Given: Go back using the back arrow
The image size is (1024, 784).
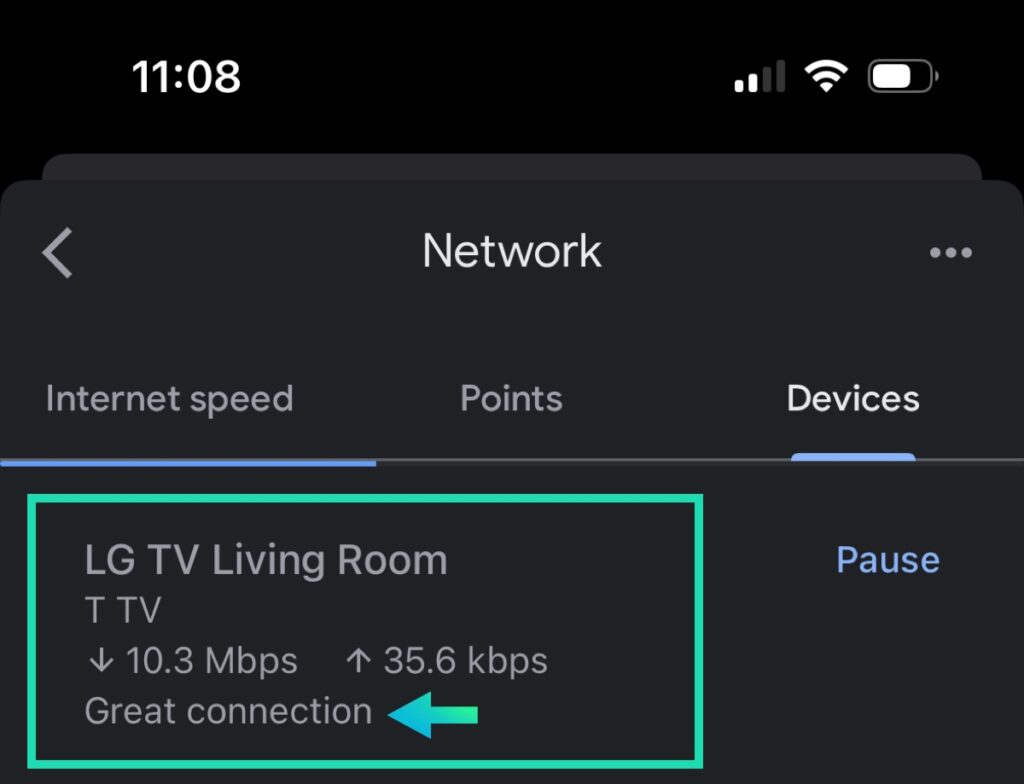Looking at the screenshot, I should [58, 252].
